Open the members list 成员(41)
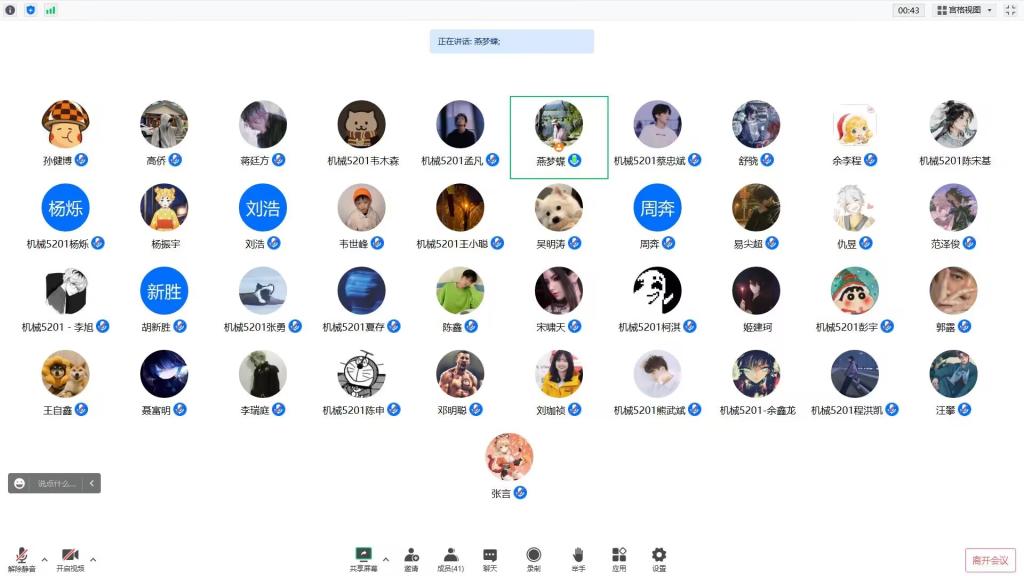 point(451,558)
